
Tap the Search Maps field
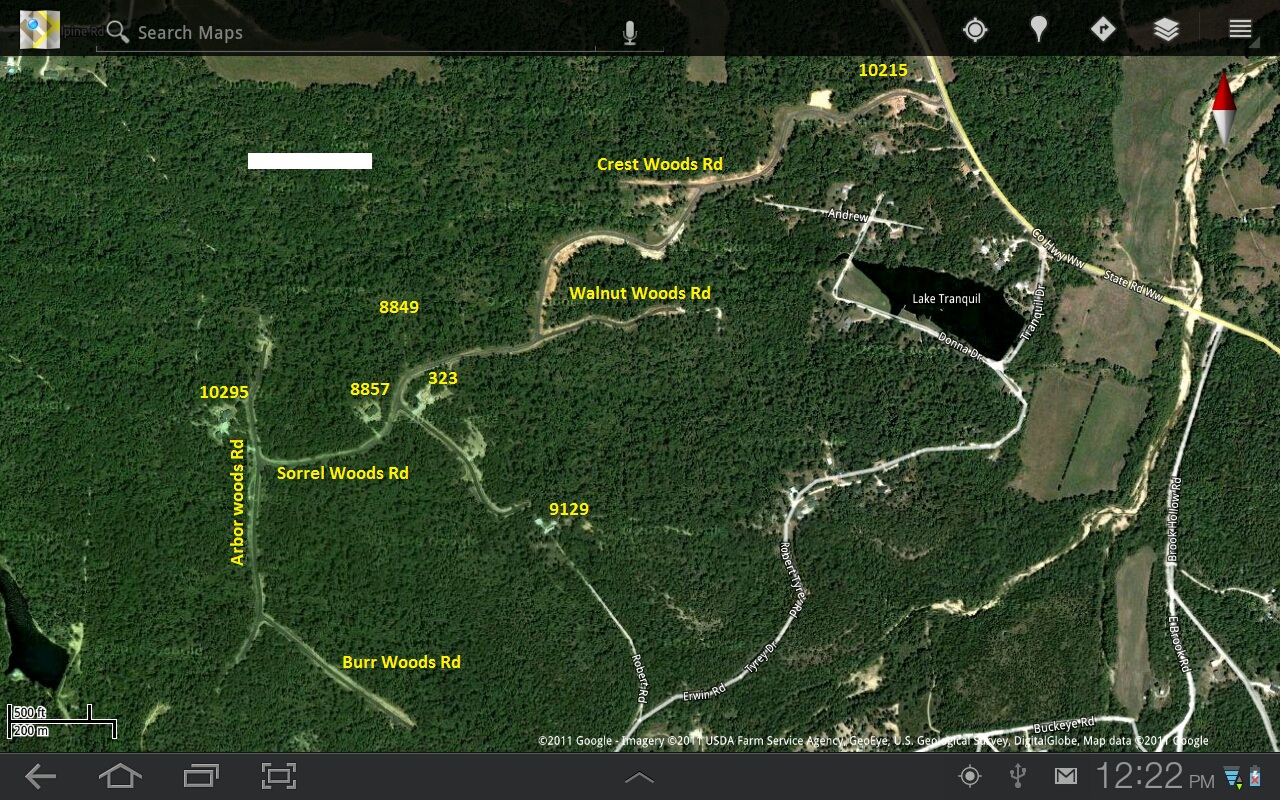350,33
